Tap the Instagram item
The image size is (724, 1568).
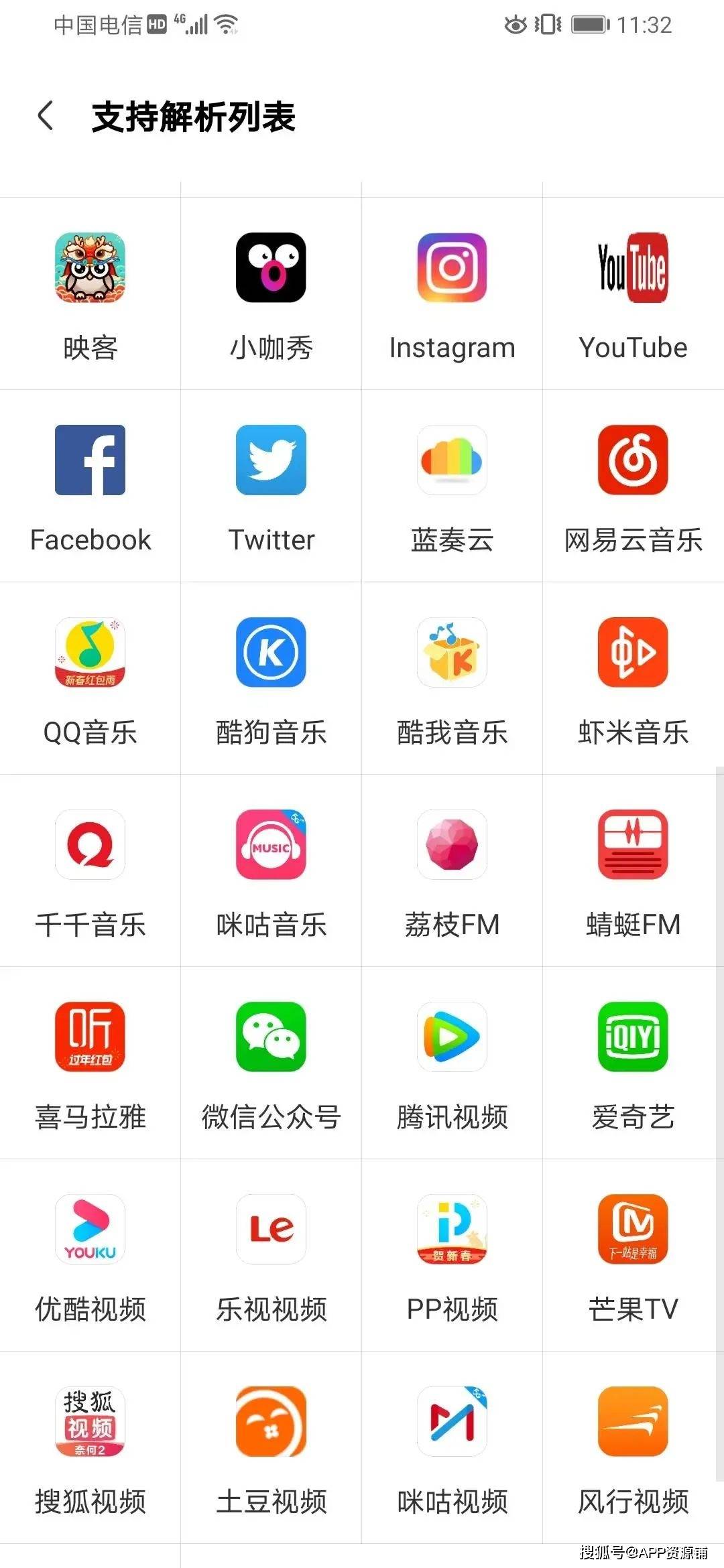point(452,293)
